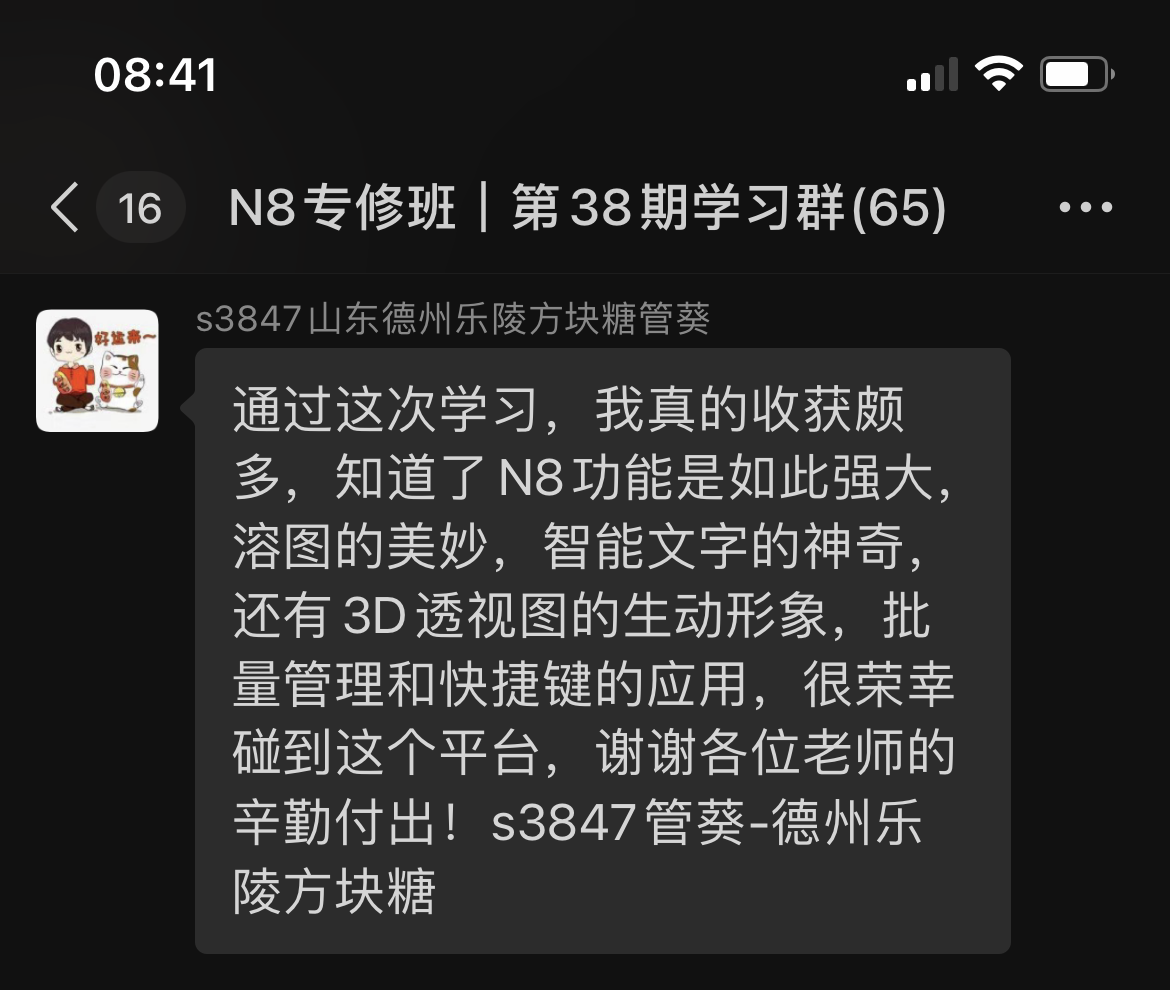Open the profile avatar of s3847 sender
1170x990 pixels.
tap(97, 371)
